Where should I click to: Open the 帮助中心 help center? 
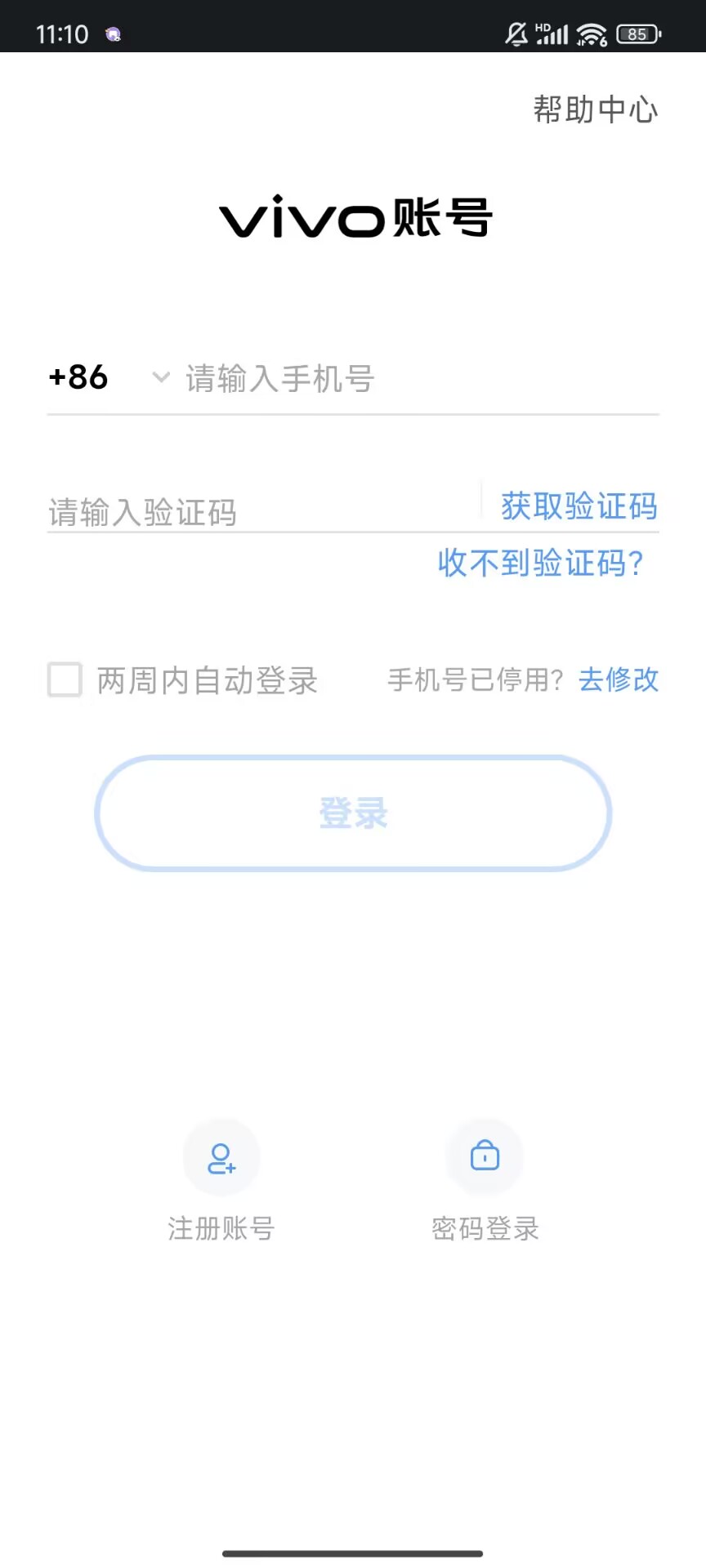pos(595,109)
